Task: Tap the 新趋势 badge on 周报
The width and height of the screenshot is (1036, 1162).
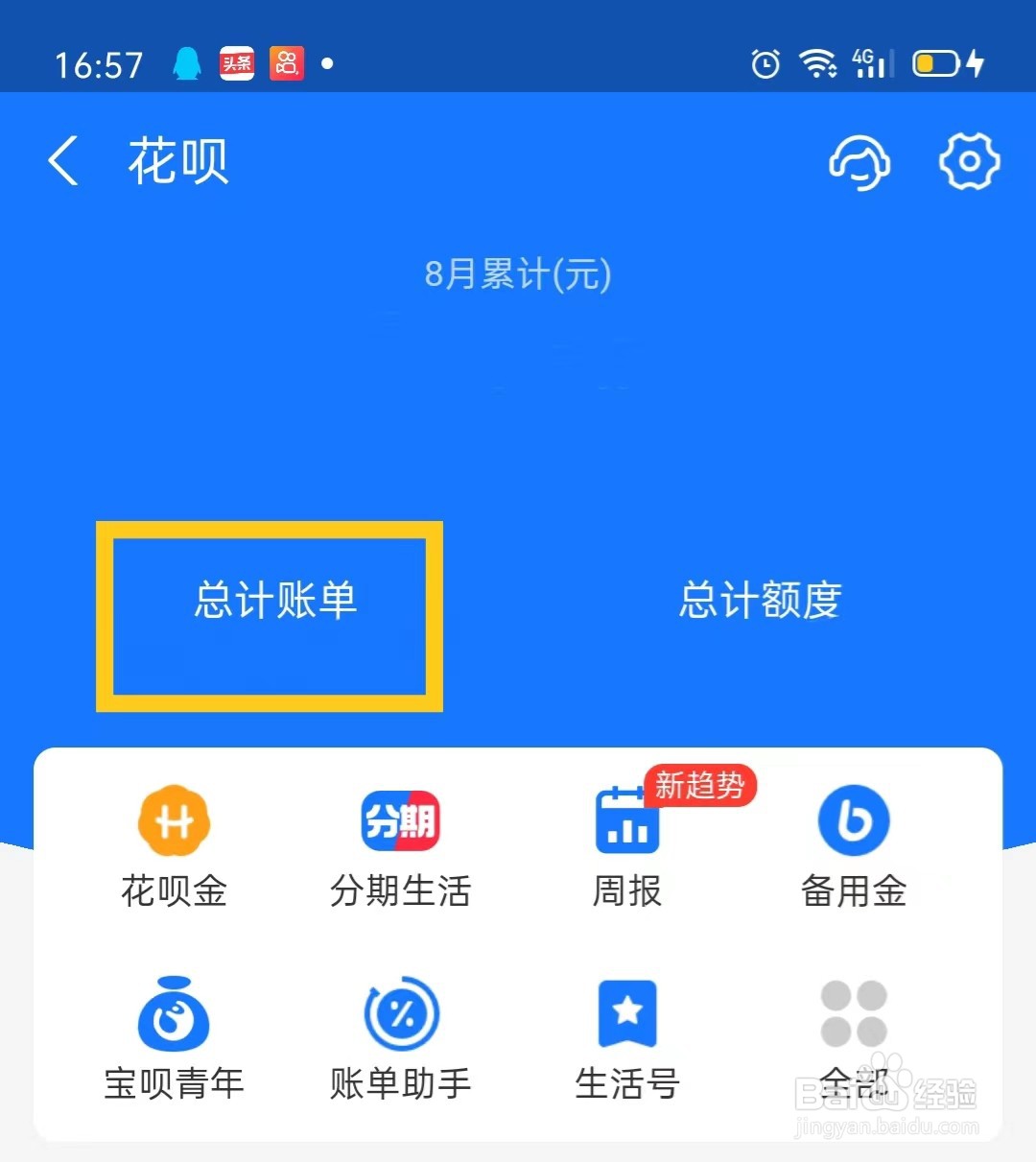Action: point(701,787)
